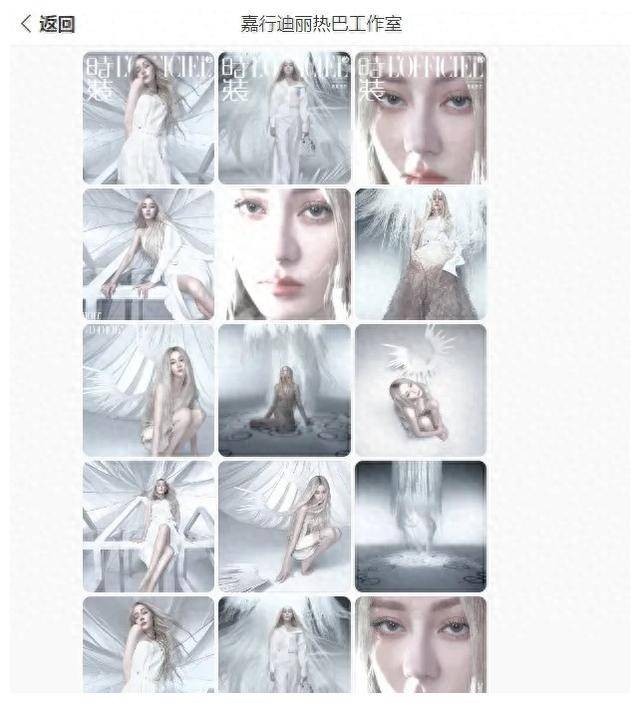Go back using the 返回 button
The height and width of the screenshot is (703, 640).
(47, 24)
